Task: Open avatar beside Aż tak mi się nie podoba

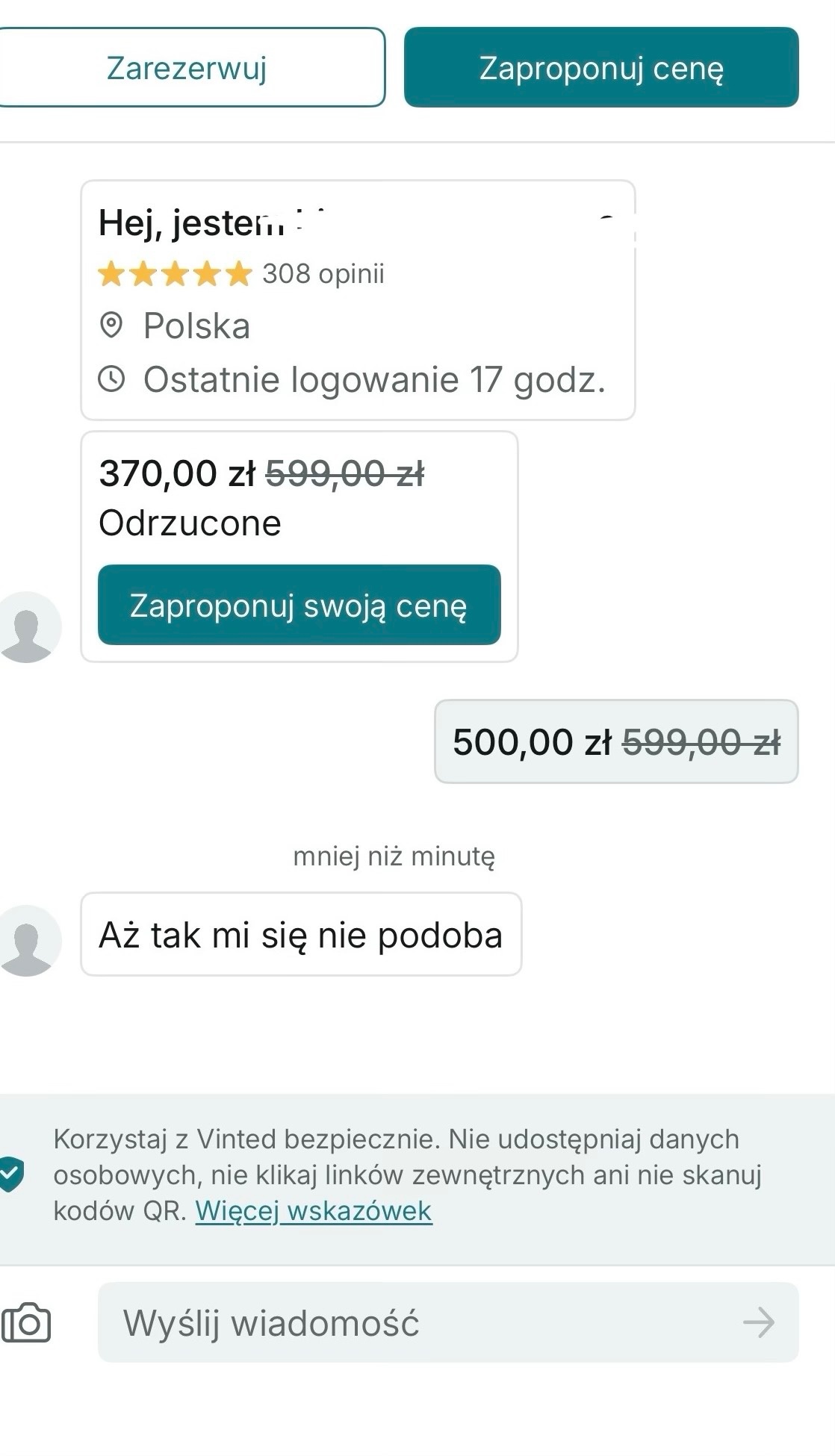Action: [28, 939]
